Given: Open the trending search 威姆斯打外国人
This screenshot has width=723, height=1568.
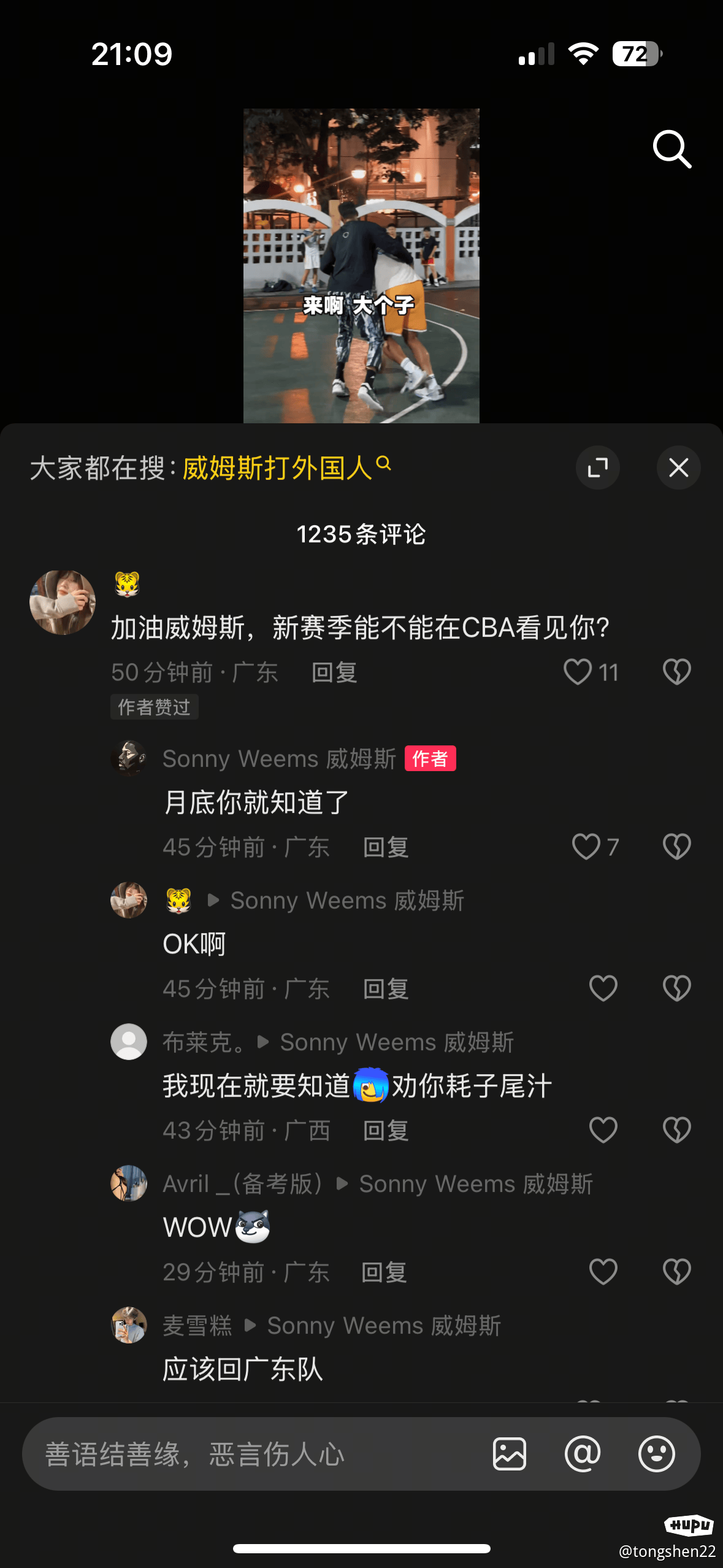Looking at the screenshot, I should click(x=277, y=466).
